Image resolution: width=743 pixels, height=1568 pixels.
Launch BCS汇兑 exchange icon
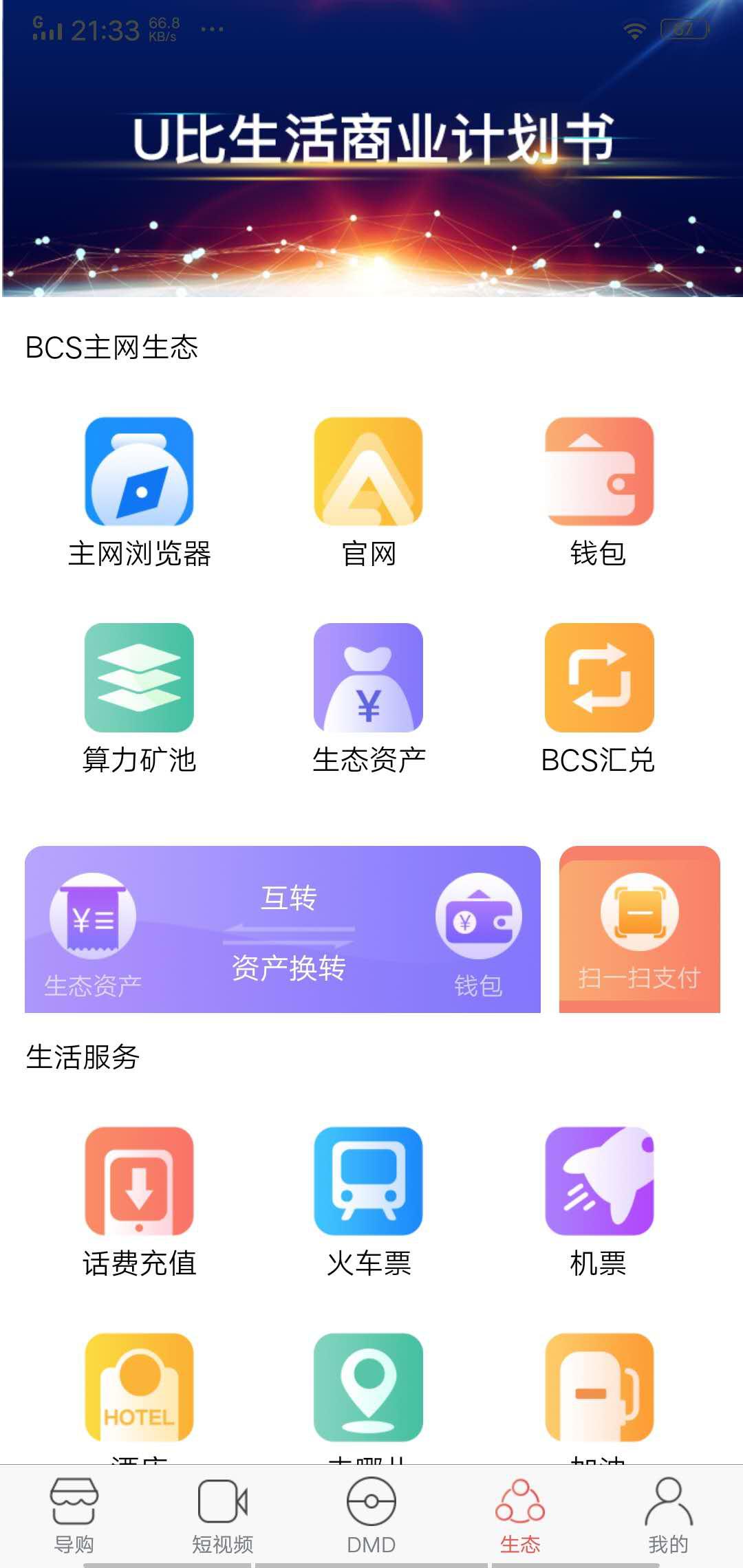click(599, 679)
